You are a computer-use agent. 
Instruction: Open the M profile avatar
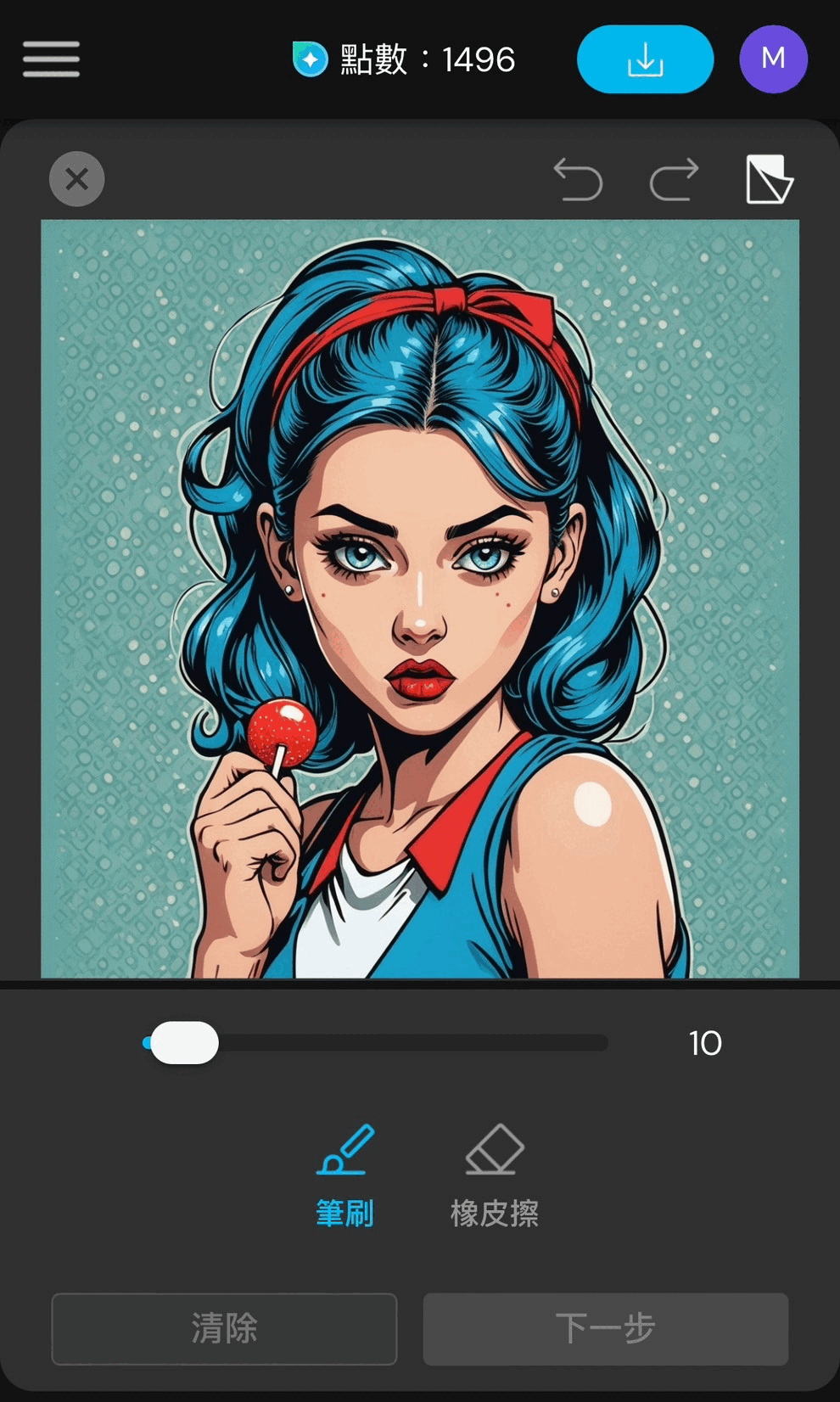pos(773,59)
